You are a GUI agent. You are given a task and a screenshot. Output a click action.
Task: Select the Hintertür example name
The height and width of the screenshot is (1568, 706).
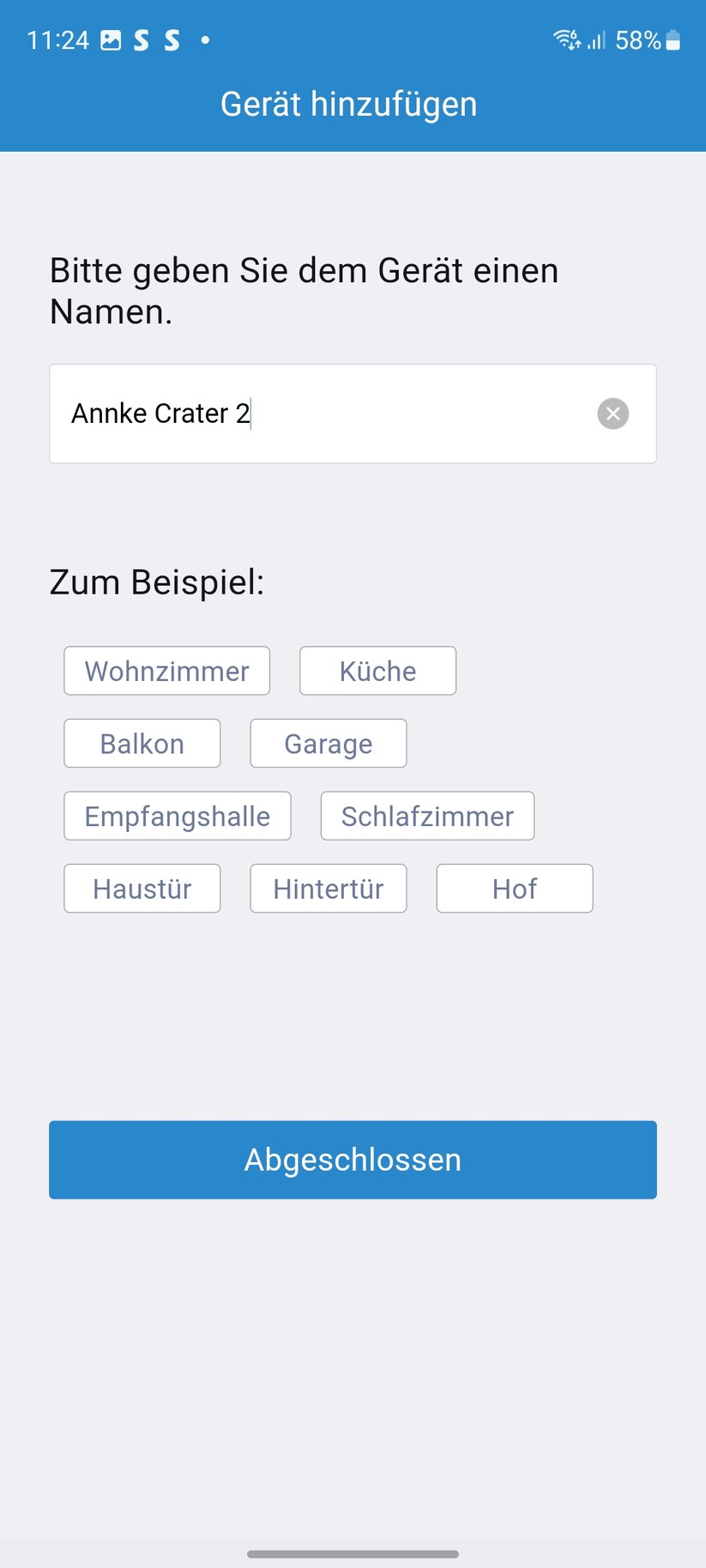[x=328, y=889]
